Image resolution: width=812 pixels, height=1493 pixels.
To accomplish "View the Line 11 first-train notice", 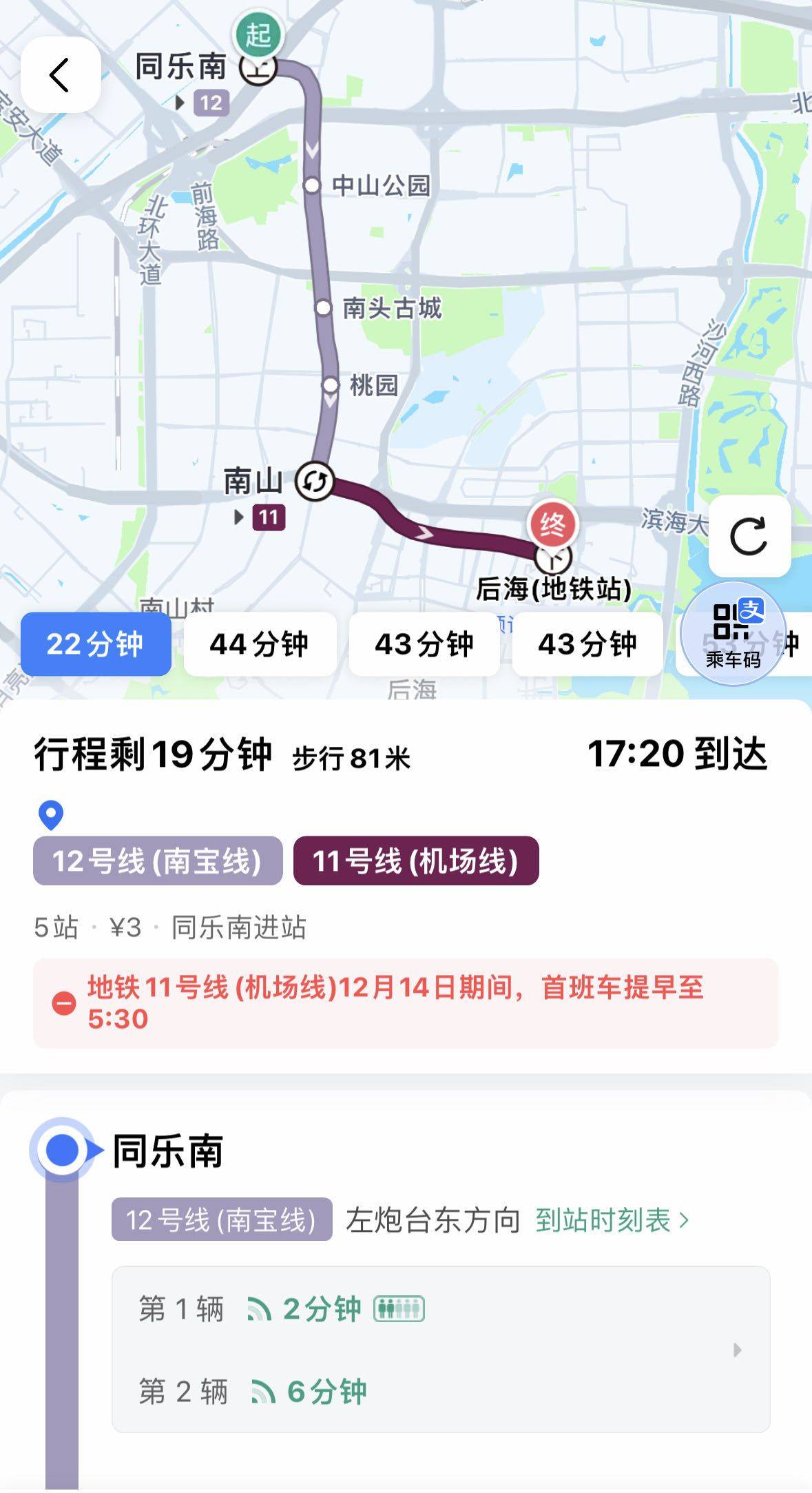I will (406, 1003).
